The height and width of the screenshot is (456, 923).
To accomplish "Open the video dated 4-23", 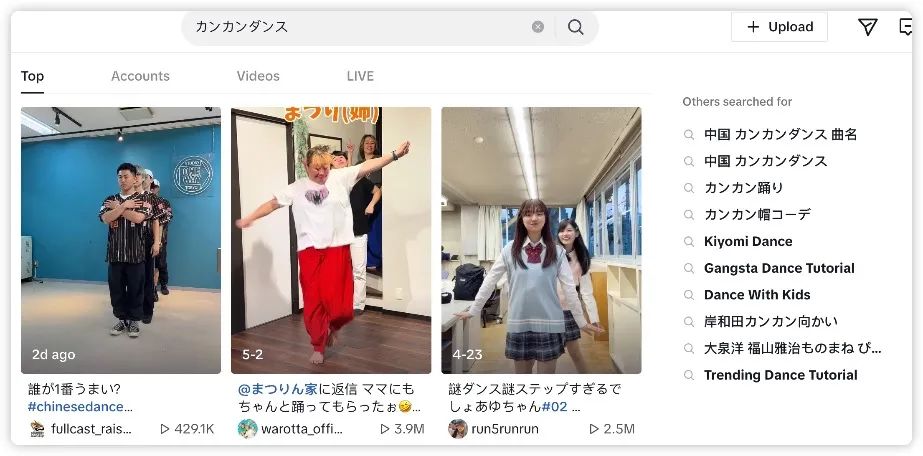I will click(541, 240).
